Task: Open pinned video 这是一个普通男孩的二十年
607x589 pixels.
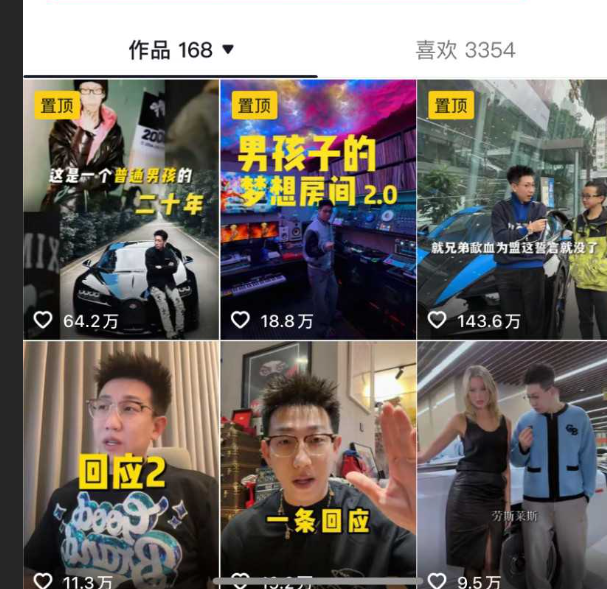Action: [x=120, y=210]
